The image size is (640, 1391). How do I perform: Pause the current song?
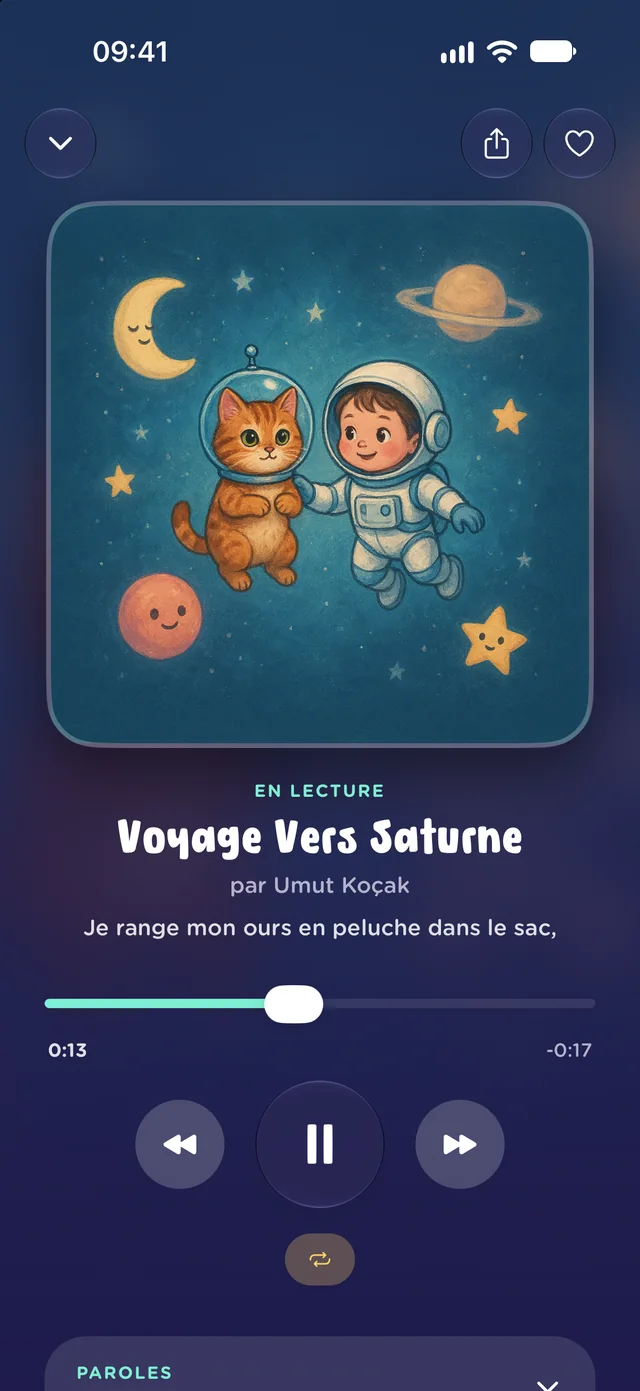pos(320,1144)
